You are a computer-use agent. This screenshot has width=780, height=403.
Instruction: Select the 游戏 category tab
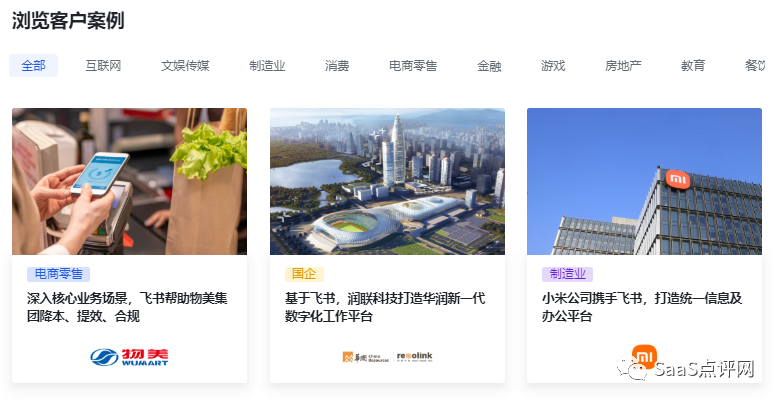(x=553, y=66)
